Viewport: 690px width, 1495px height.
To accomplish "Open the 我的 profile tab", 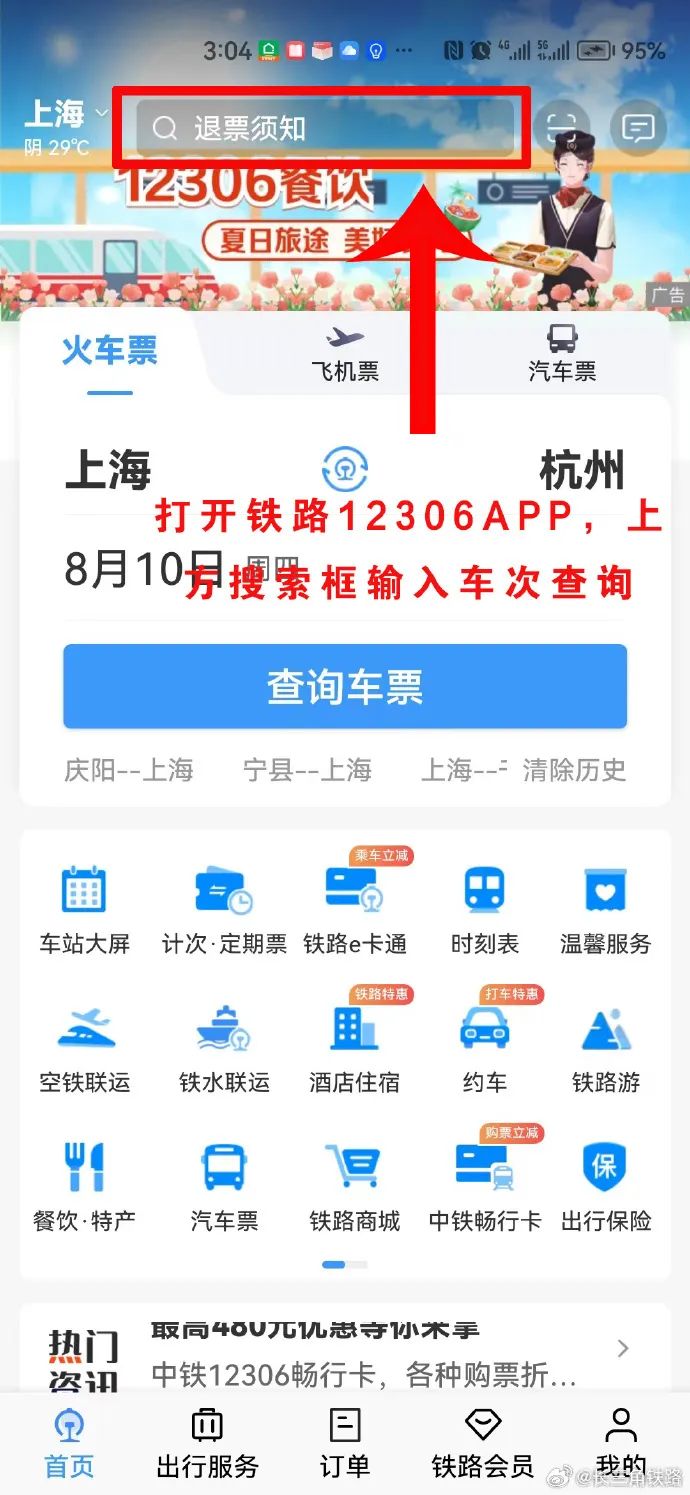I will 620,1442.
